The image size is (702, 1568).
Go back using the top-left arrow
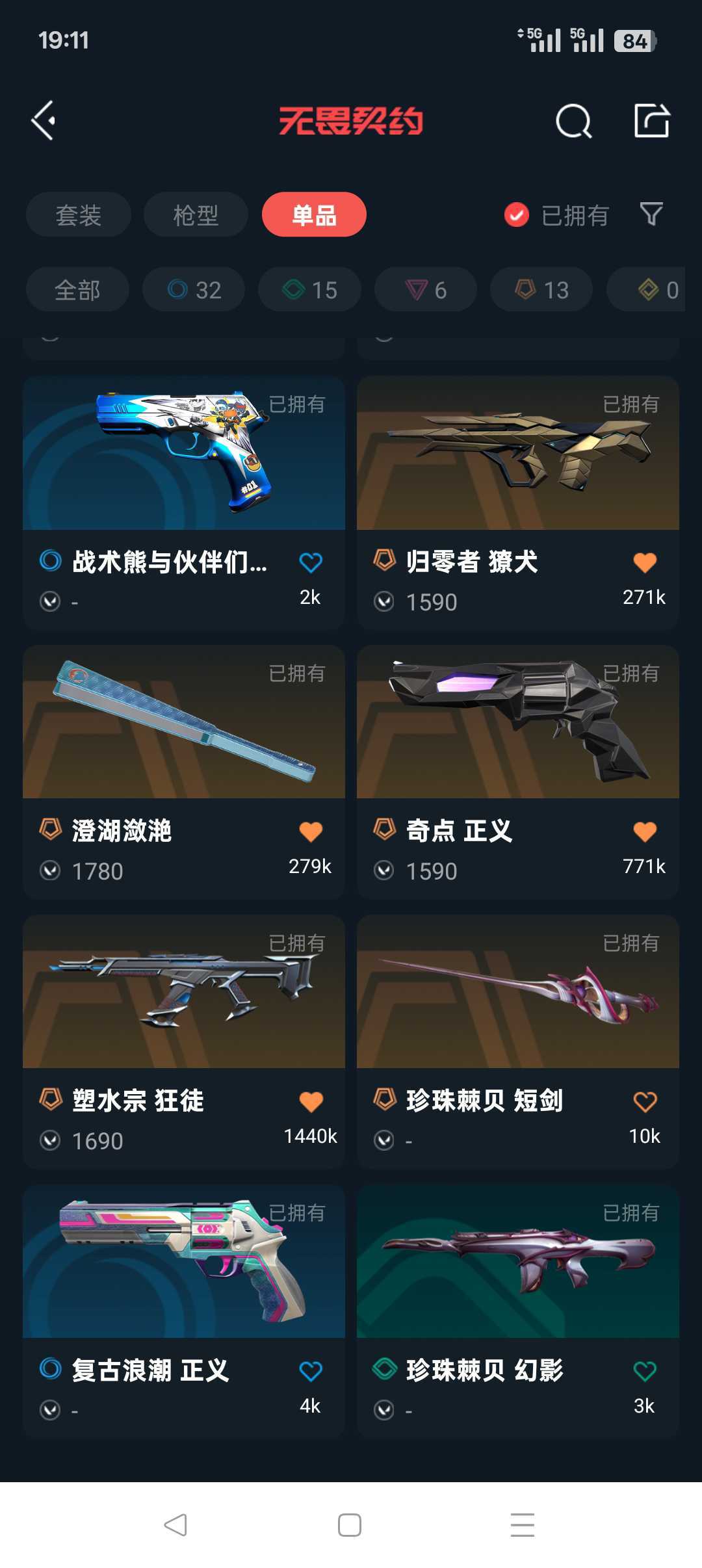[x=44, y=121]
